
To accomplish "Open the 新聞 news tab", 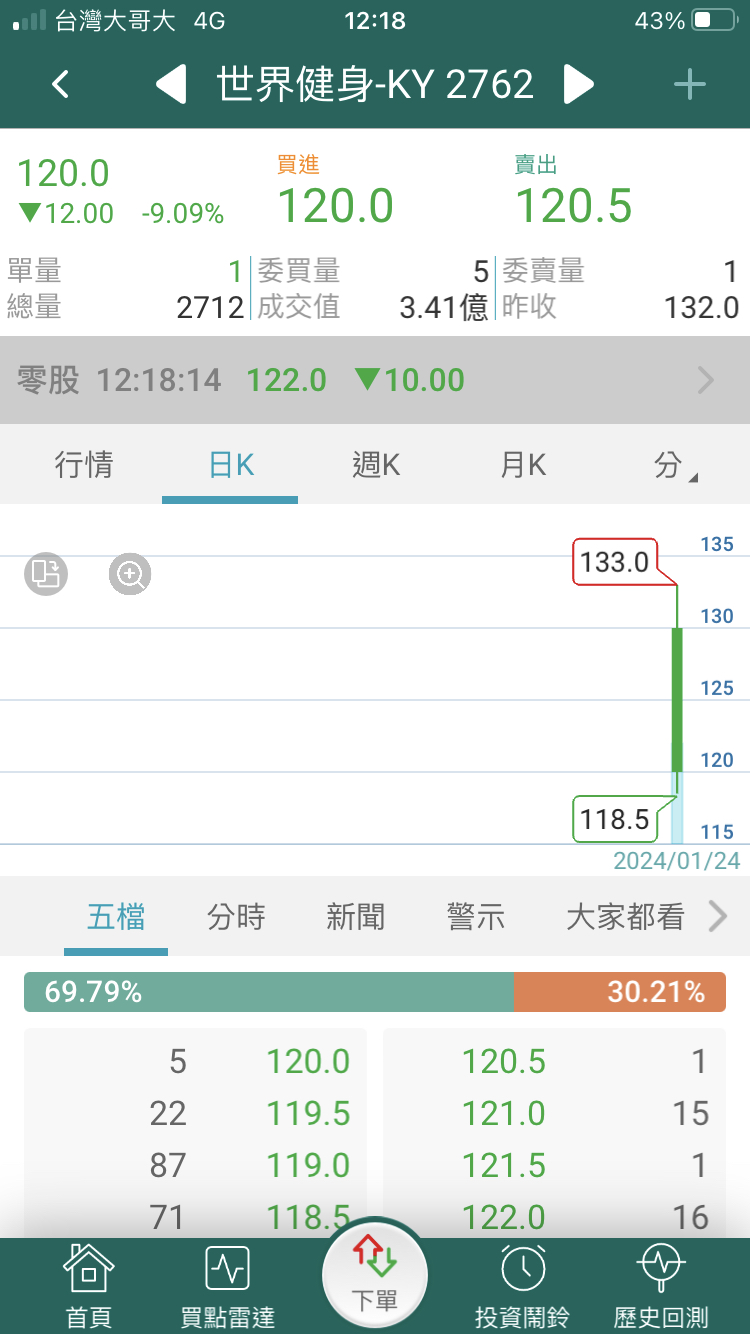I will click(356, 916).
